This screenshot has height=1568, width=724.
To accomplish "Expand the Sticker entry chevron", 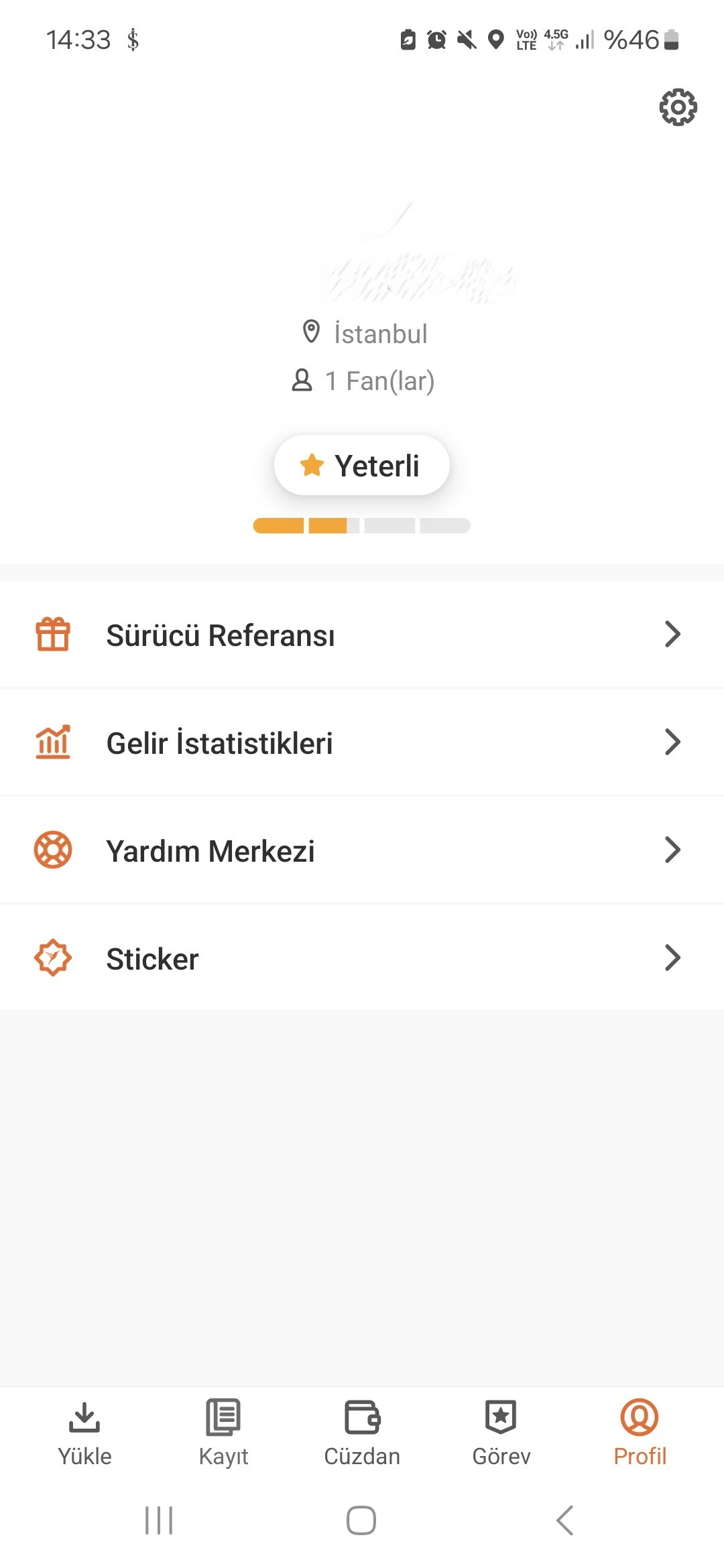I will click(672, 958).
